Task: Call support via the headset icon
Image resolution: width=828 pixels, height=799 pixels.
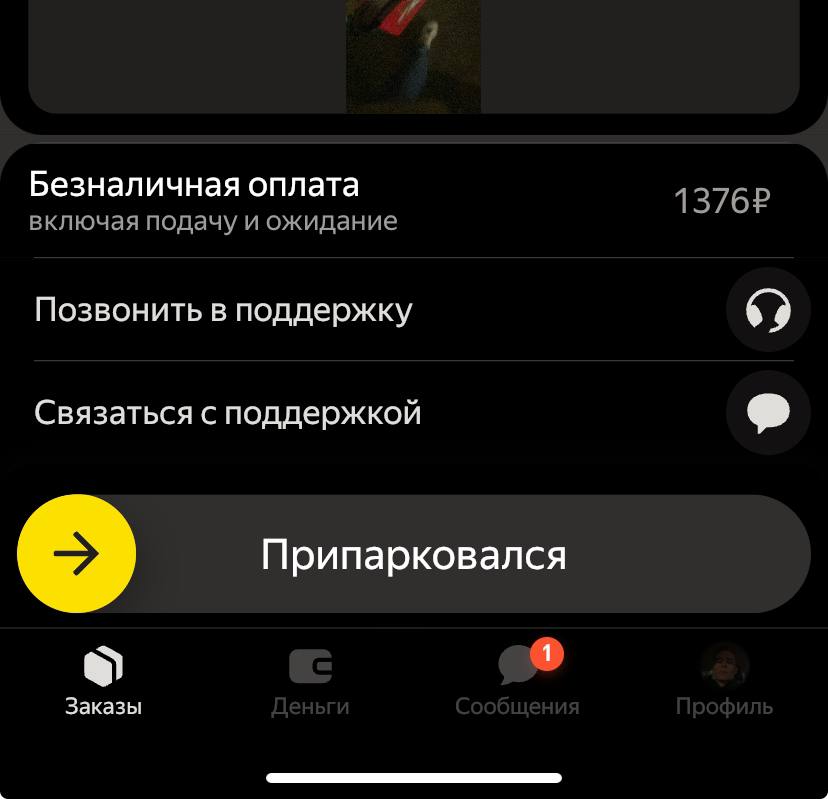Action: tap(767, 310)
